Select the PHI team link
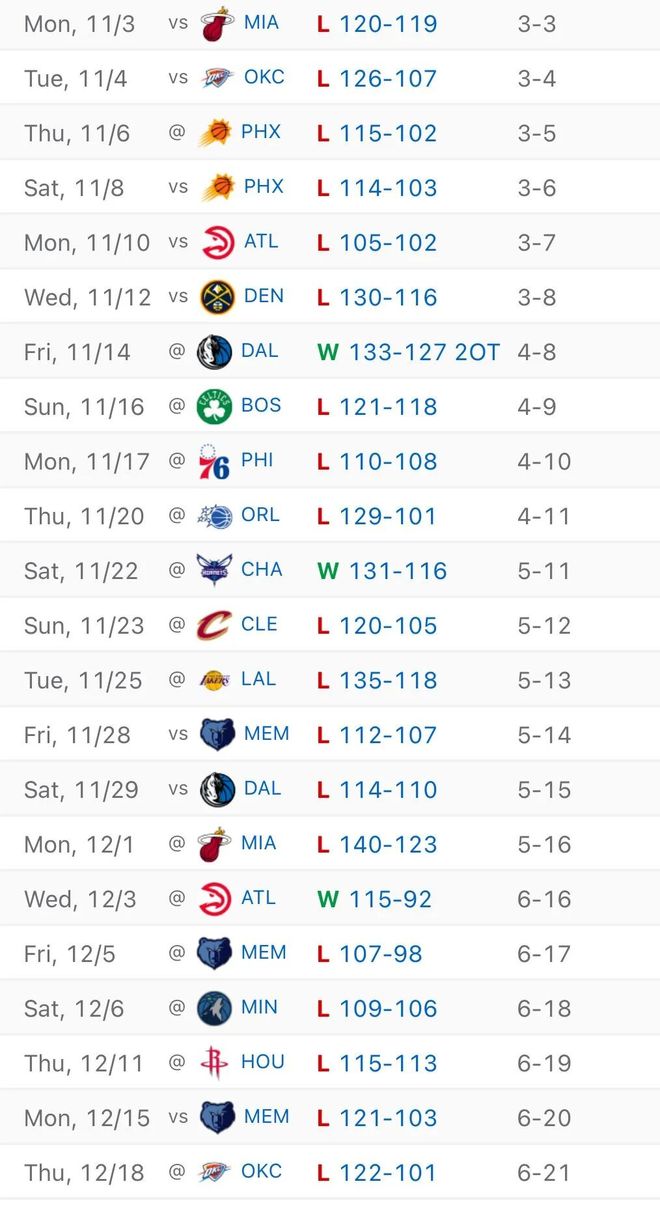This screenshot has width=660, height=1216. (x=257, y=461)
